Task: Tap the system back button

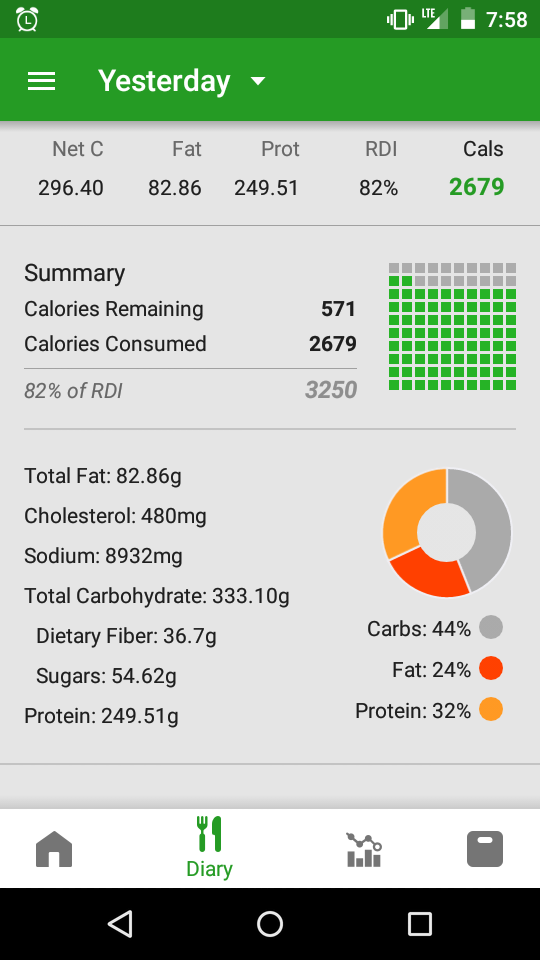Action: [x=120, y=923]
